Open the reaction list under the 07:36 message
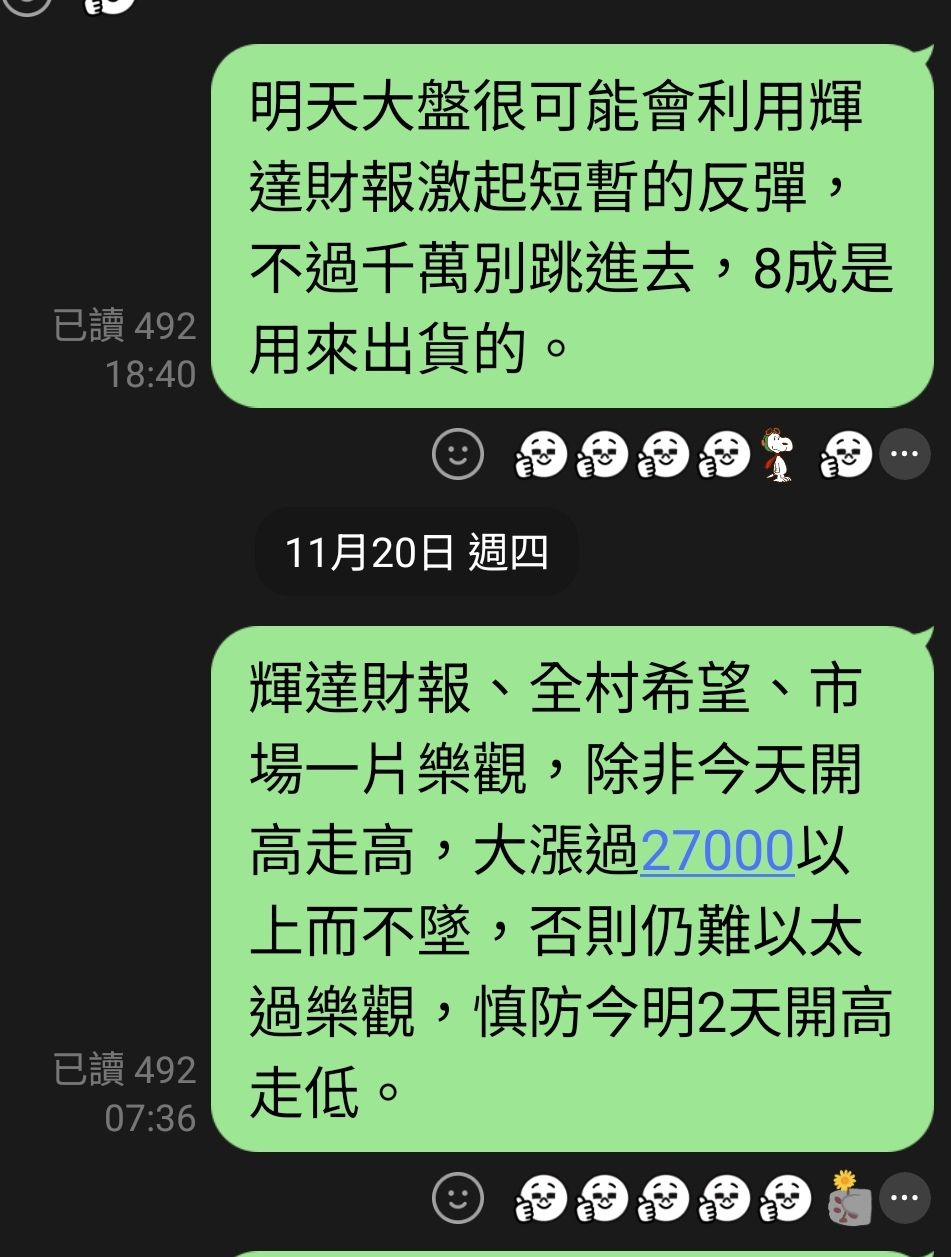This screenshot has height=1257, width=951. click(x=903, y=1198)
